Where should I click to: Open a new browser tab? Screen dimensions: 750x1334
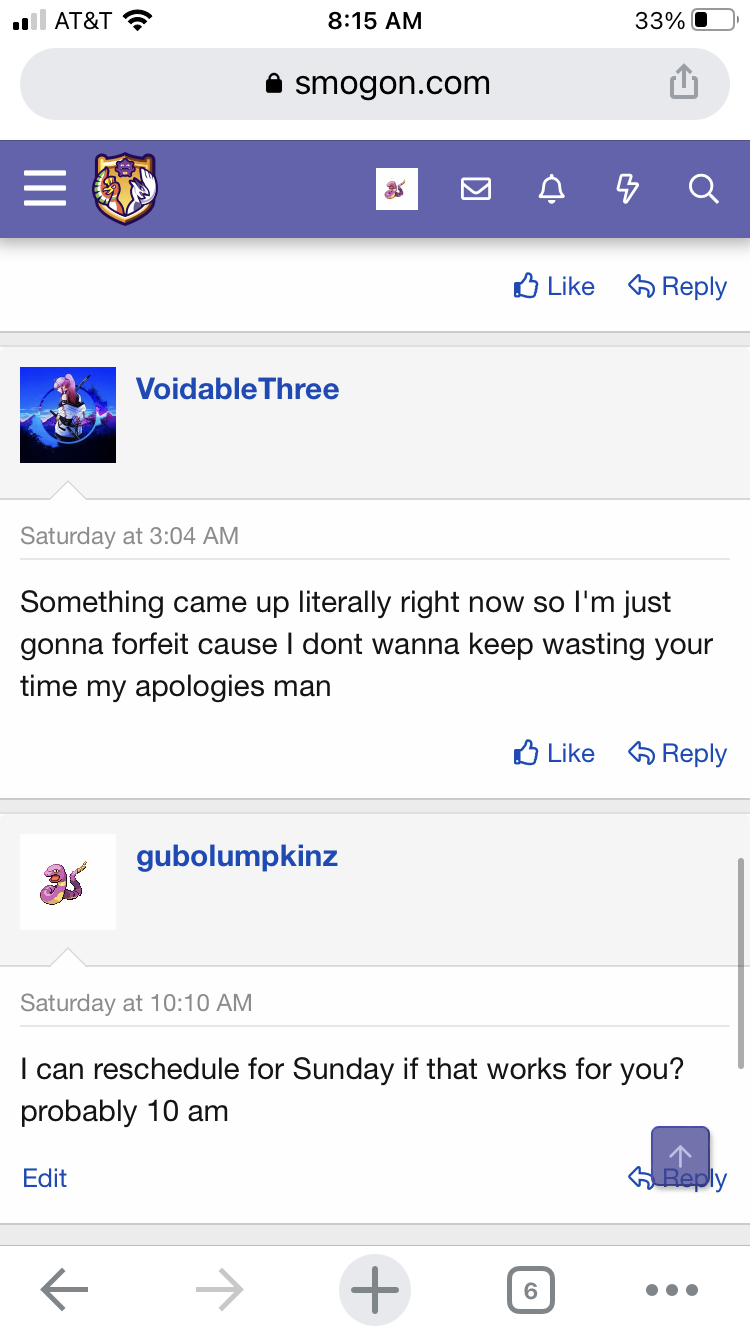[x=375, y=1290]
